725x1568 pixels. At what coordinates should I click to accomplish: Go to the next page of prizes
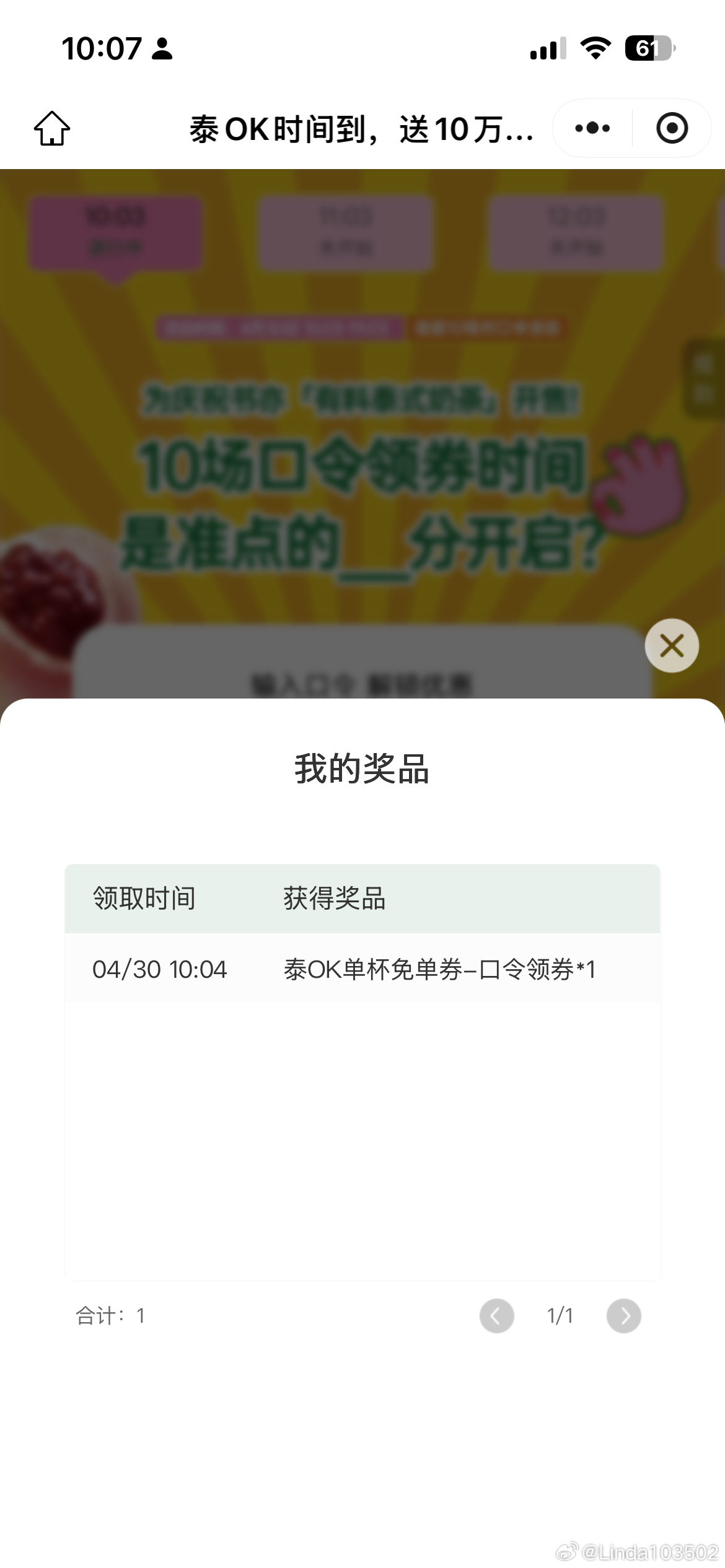click(x=623, y=1315)
